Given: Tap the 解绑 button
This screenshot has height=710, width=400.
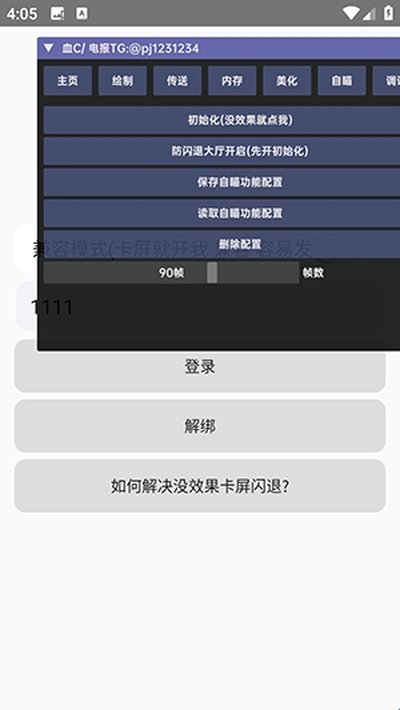Looking at the screenshot, I should pos(200,426).
